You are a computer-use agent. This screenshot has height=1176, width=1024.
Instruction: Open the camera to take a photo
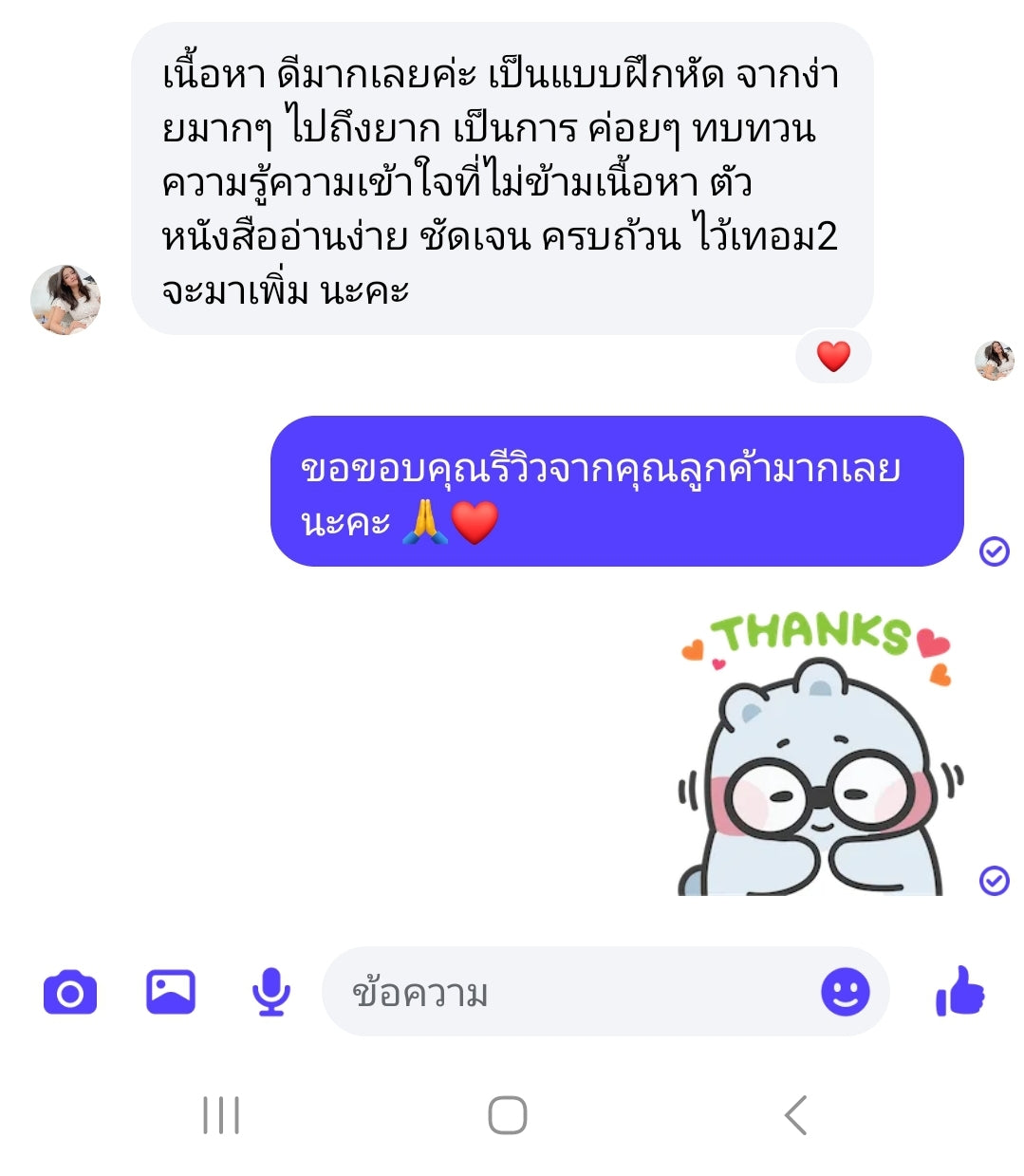point(70,993)
